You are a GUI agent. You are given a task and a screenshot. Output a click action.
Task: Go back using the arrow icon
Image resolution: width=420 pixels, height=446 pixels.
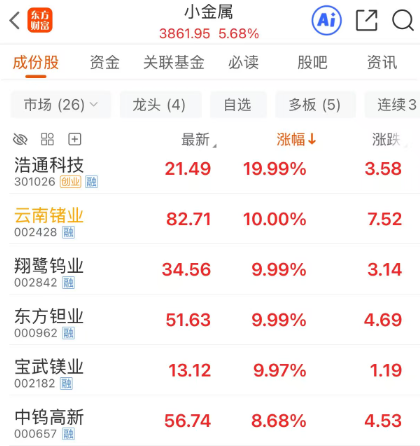click(14, 21)
